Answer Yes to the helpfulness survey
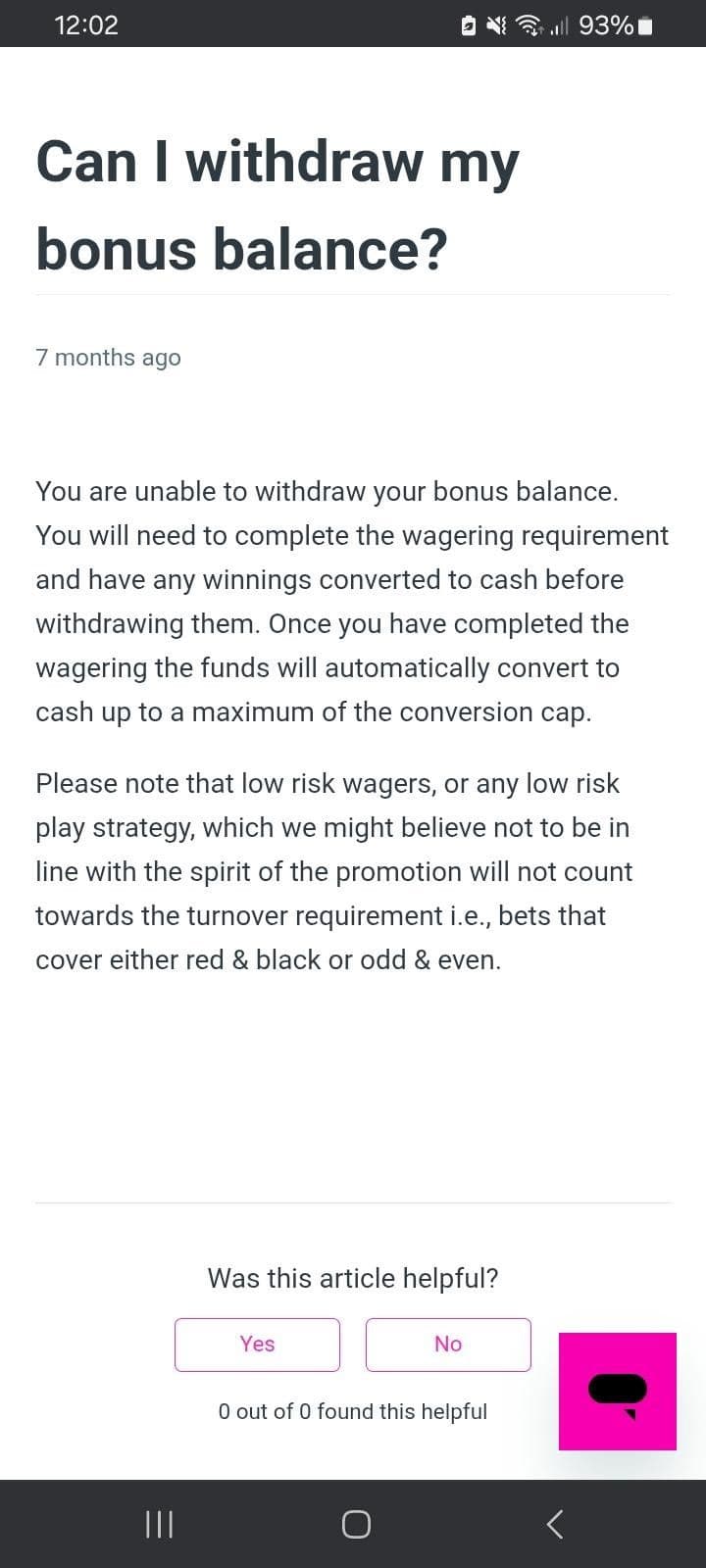The image size is (706, 1568). [x=257, y=1344]
